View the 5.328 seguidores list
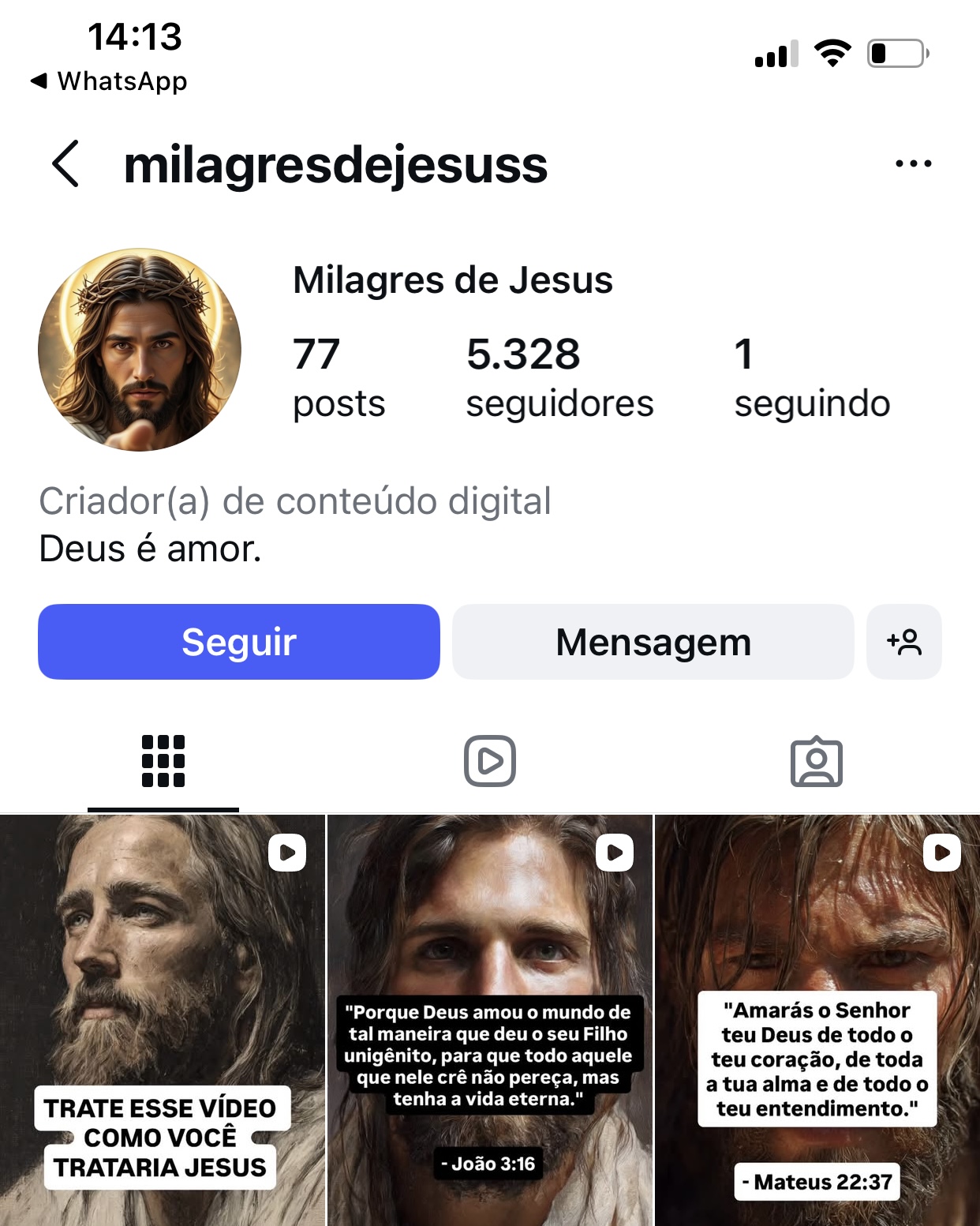Viewport: 980px width, 1226px height. [x=559, y=377]
